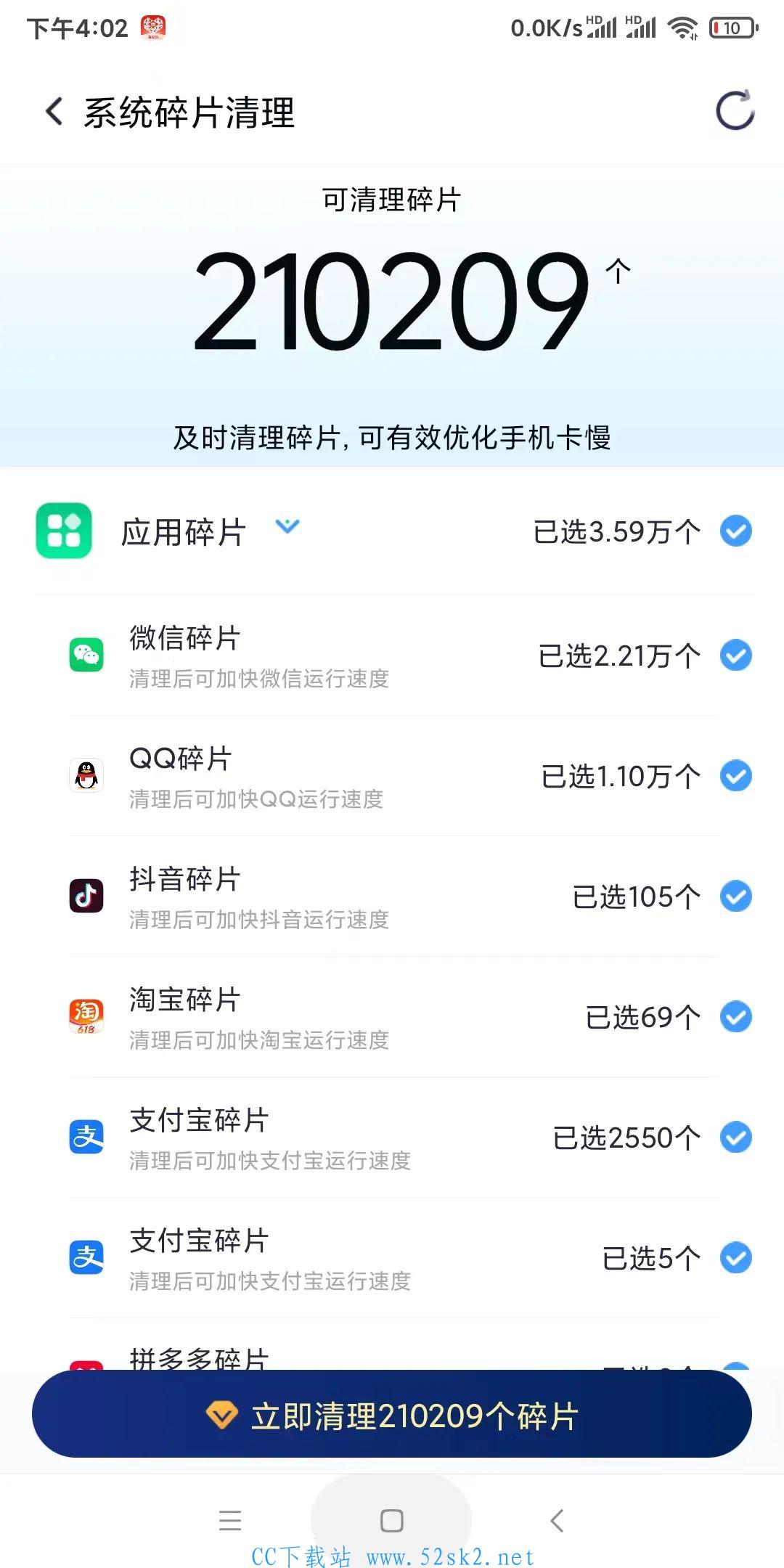Go back from 系统碎片清理 page
784x1568 pixels.
54,112
